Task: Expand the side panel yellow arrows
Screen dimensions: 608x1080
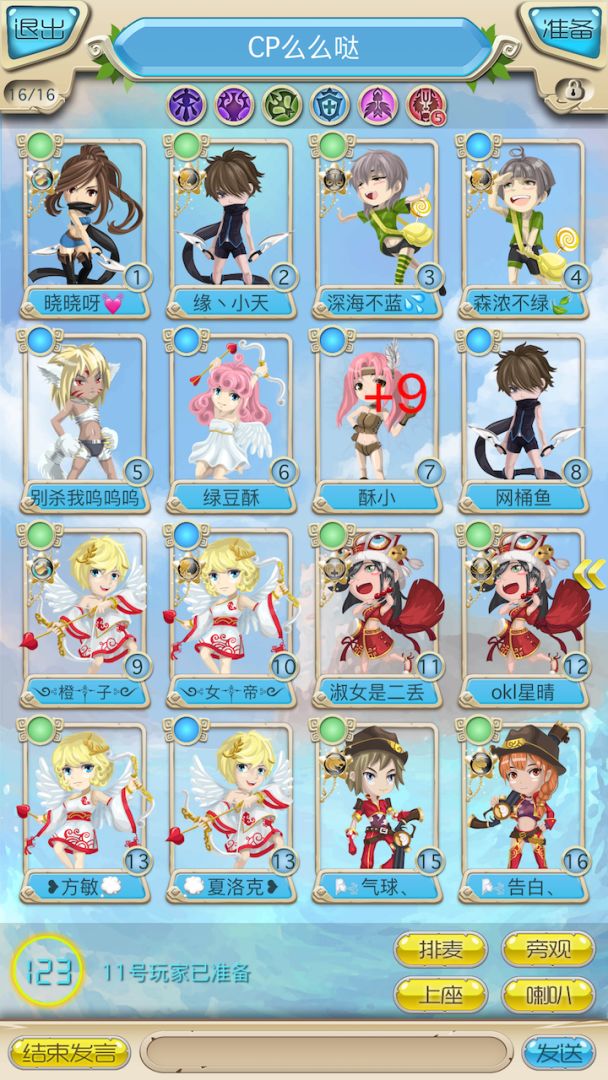Action: pyautogui.click(x=590, y=573)
